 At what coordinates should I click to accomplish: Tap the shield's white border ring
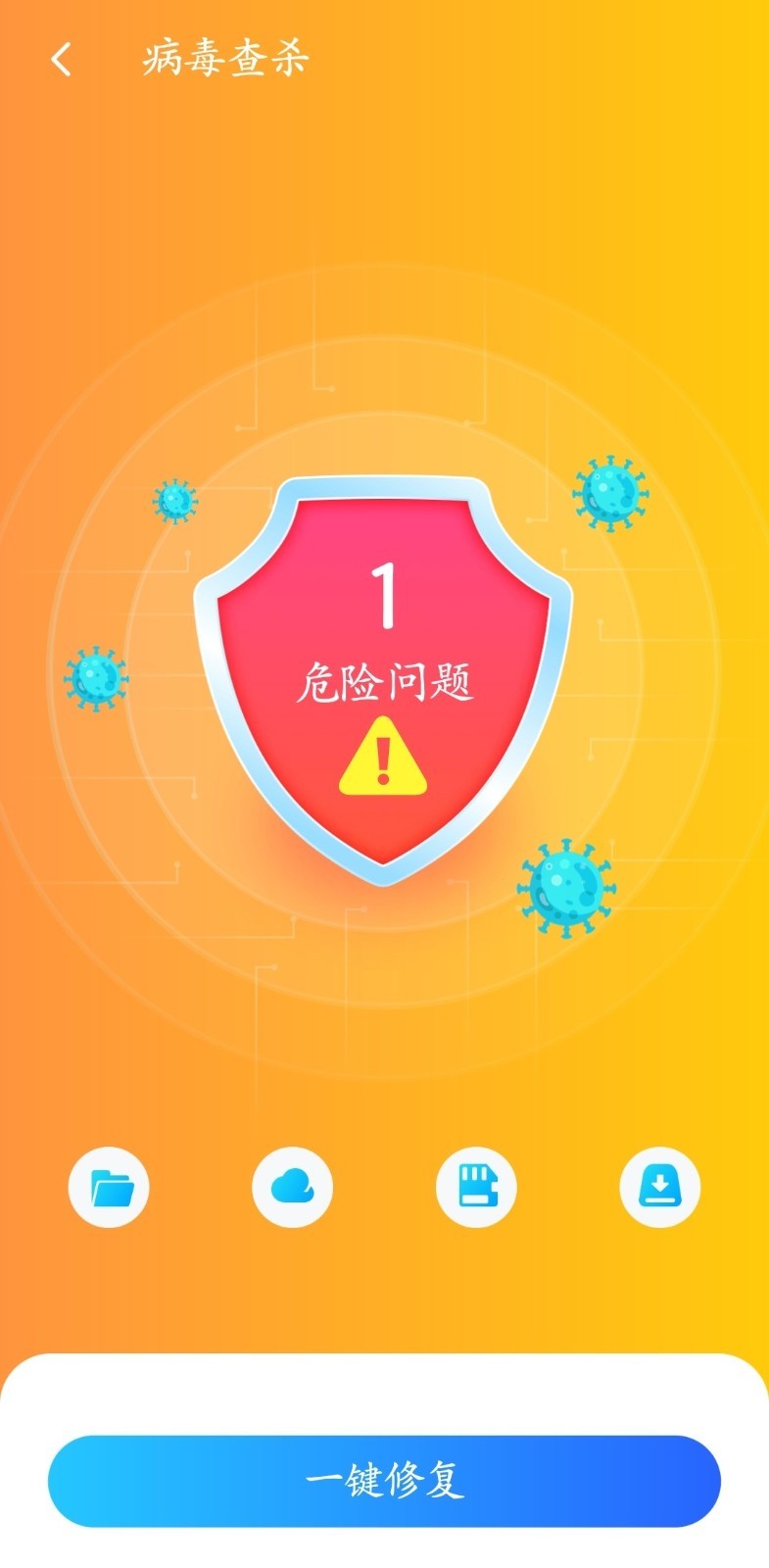[x=385, y=487]
